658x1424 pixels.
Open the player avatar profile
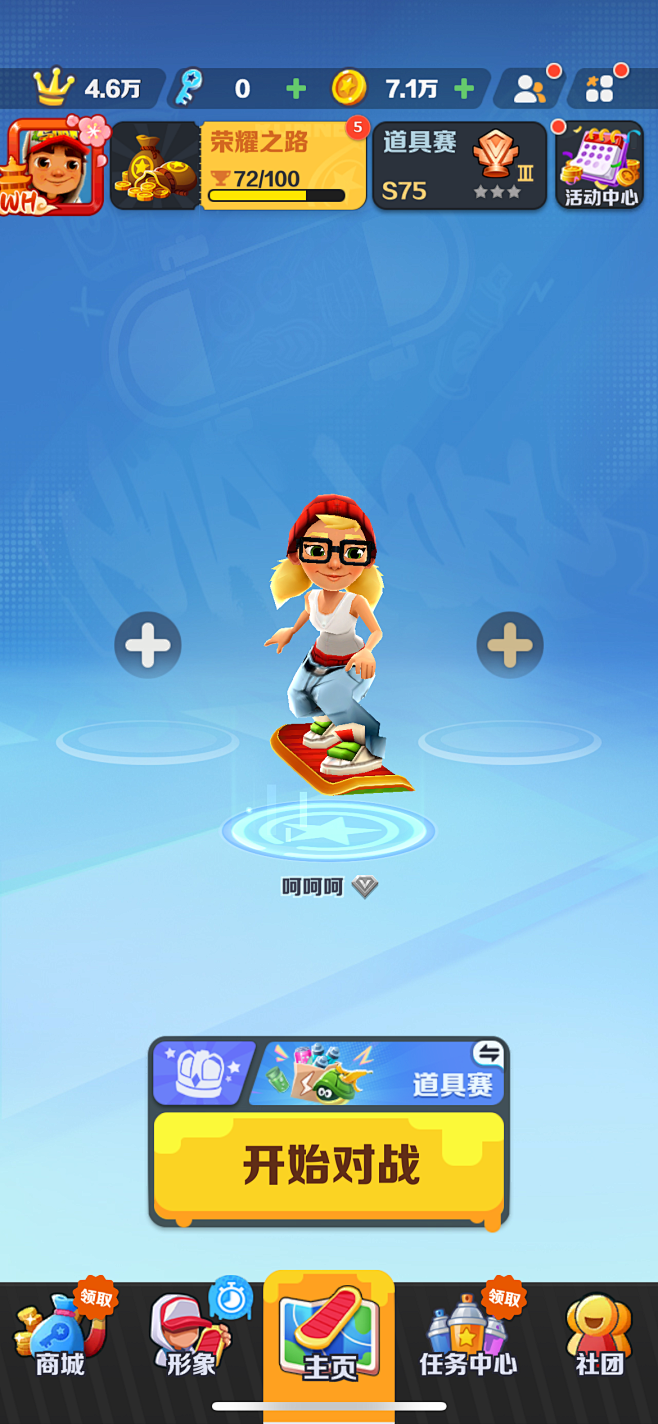click(x=54, y=166)
